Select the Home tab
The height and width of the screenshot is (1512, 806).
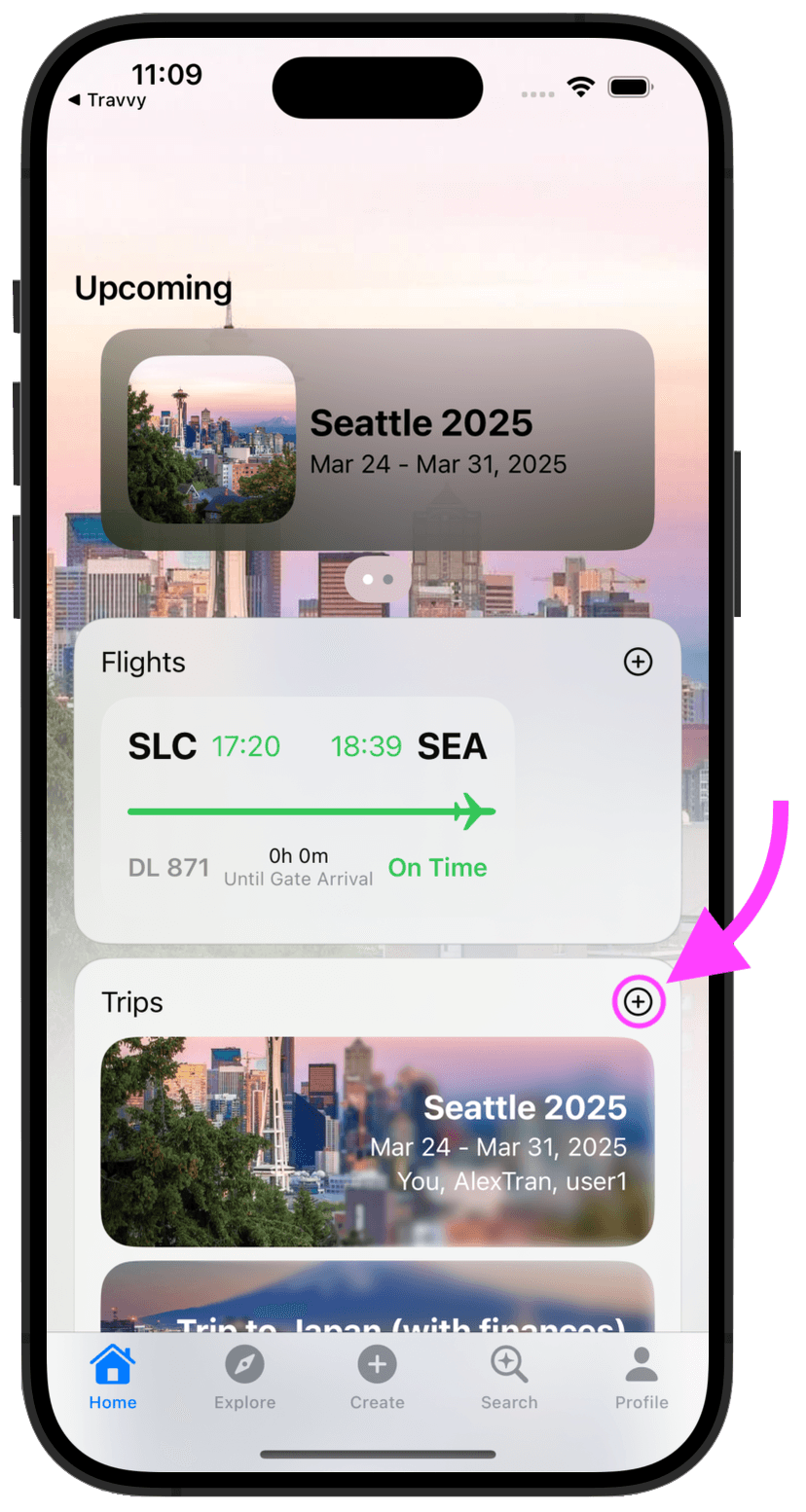[x=113, y=1377]
